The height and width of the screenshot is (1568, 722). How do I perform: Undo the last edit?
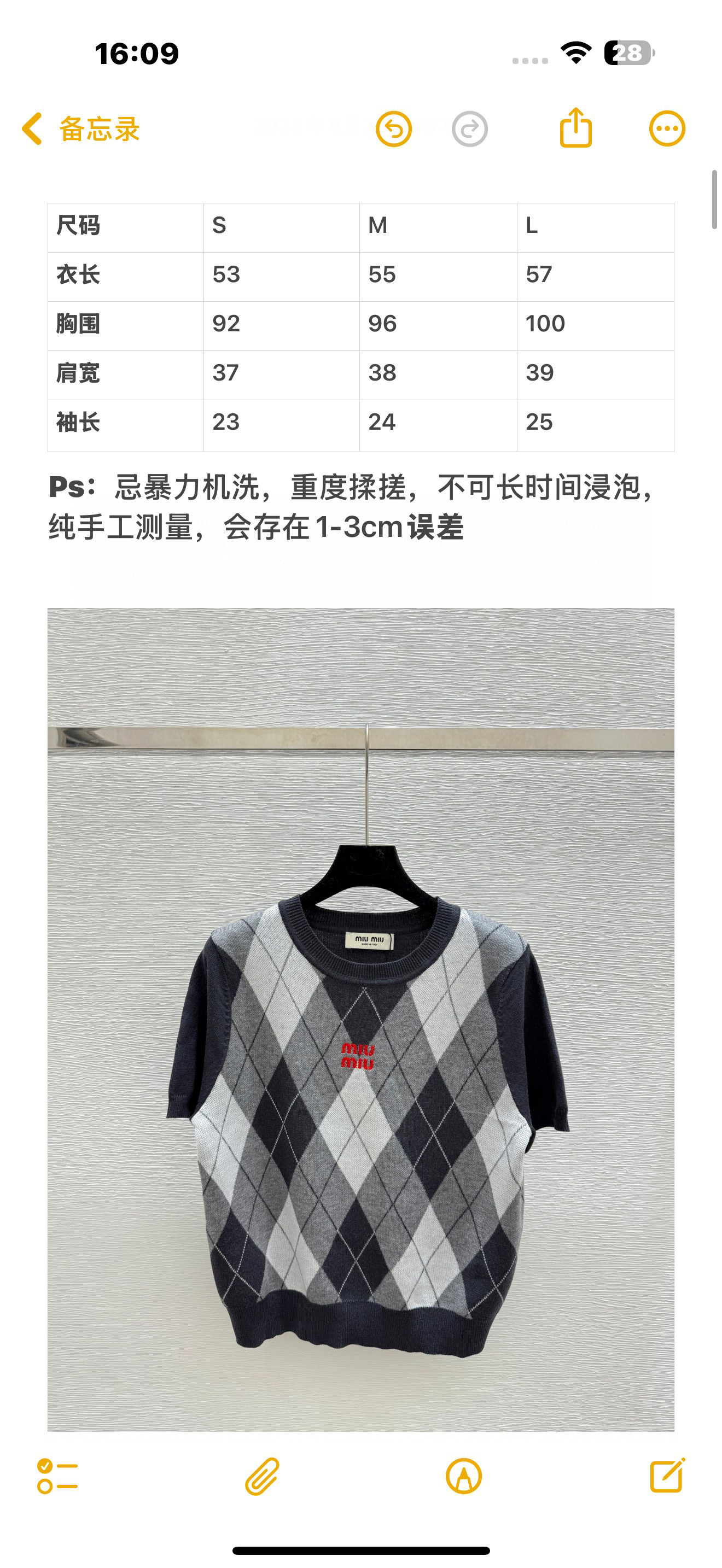click(x=394, y=129)
